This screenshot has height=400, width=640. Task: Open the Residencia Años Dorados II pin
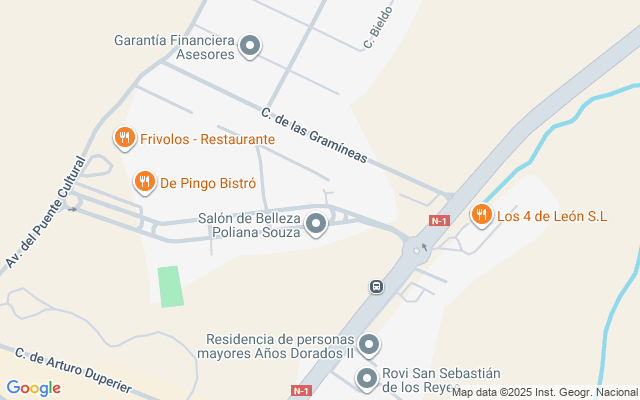(370, 346)
